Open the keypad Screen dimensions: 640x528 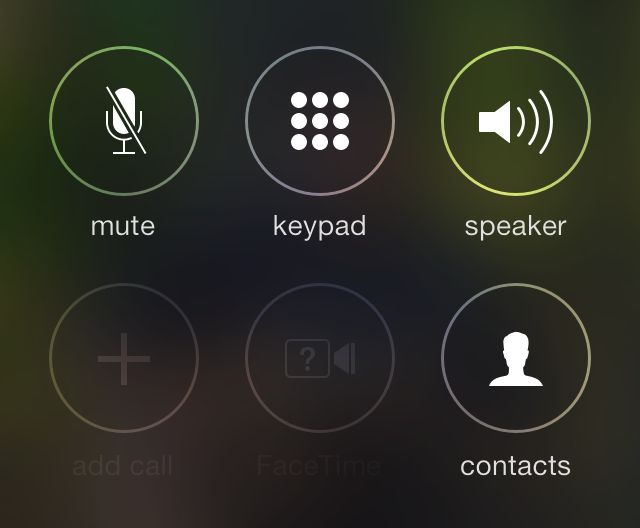coord(319,121)
